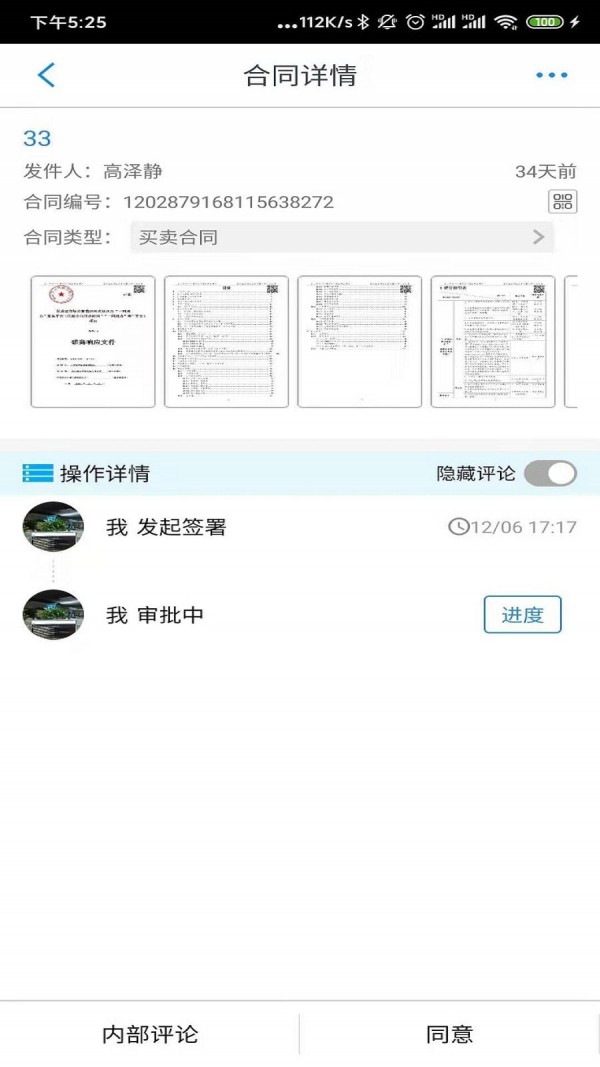Open 内部评论 at the bottom

coord(150,1035)
